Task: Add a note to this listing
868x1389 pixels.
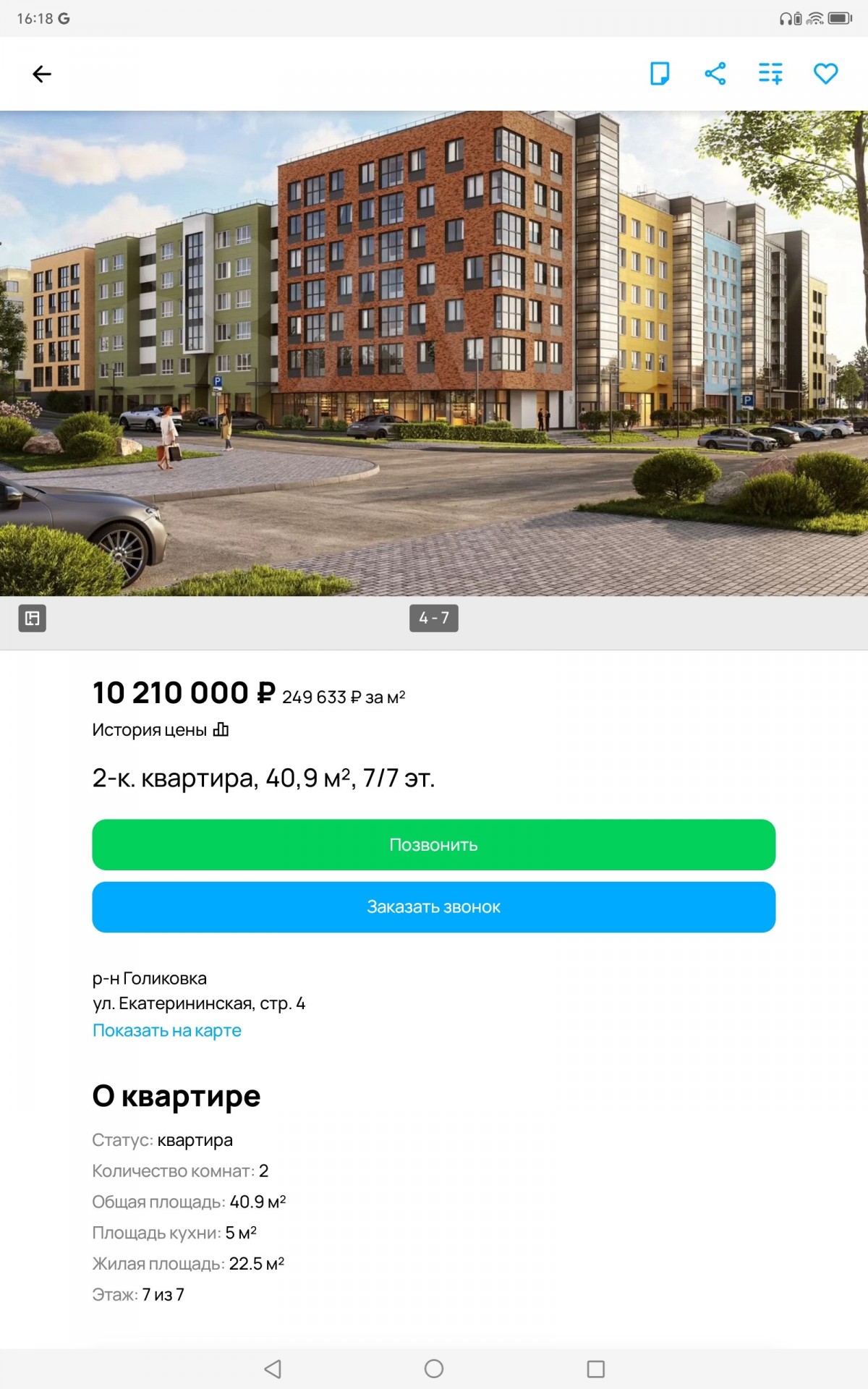Action: tap(660, 74)
